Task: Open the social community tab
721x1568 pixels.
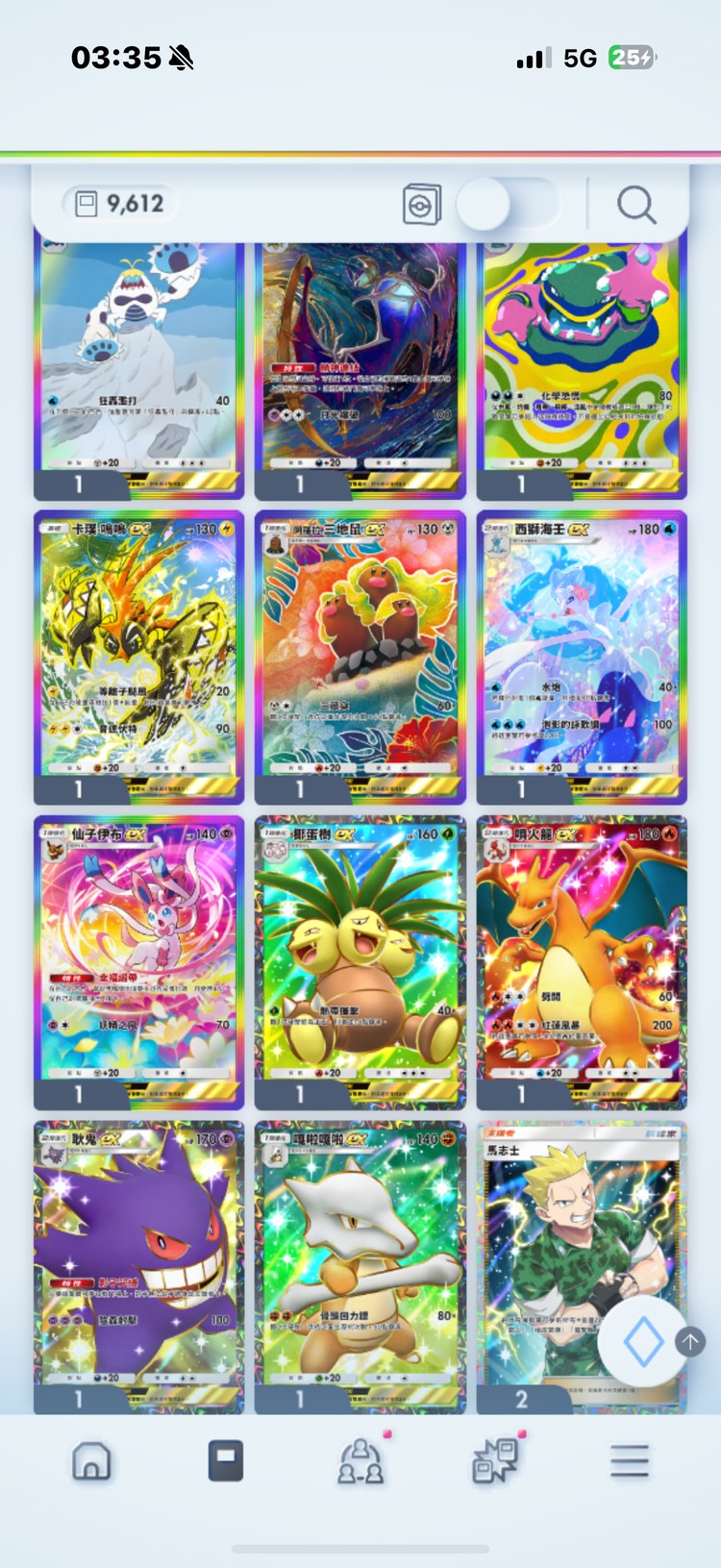Action: [x=360, y=1461]
